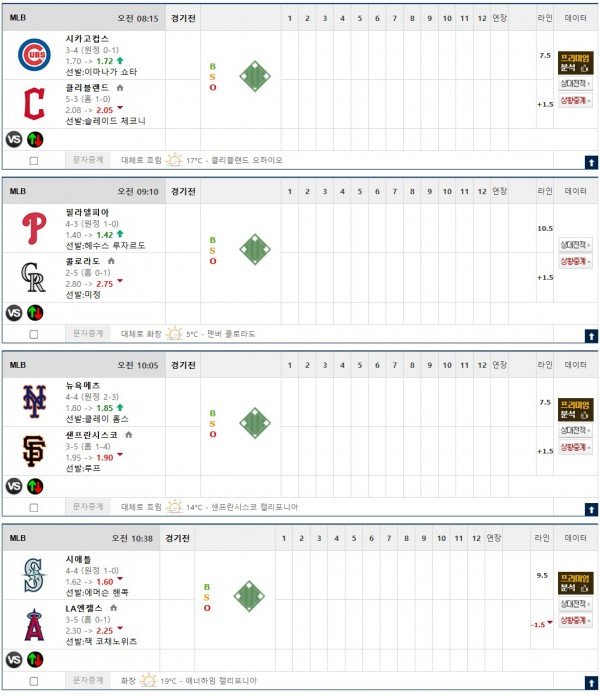Open 문자중계 for Mets vs San Francisco
Screen dimensions: 600x696
[88, 507]
